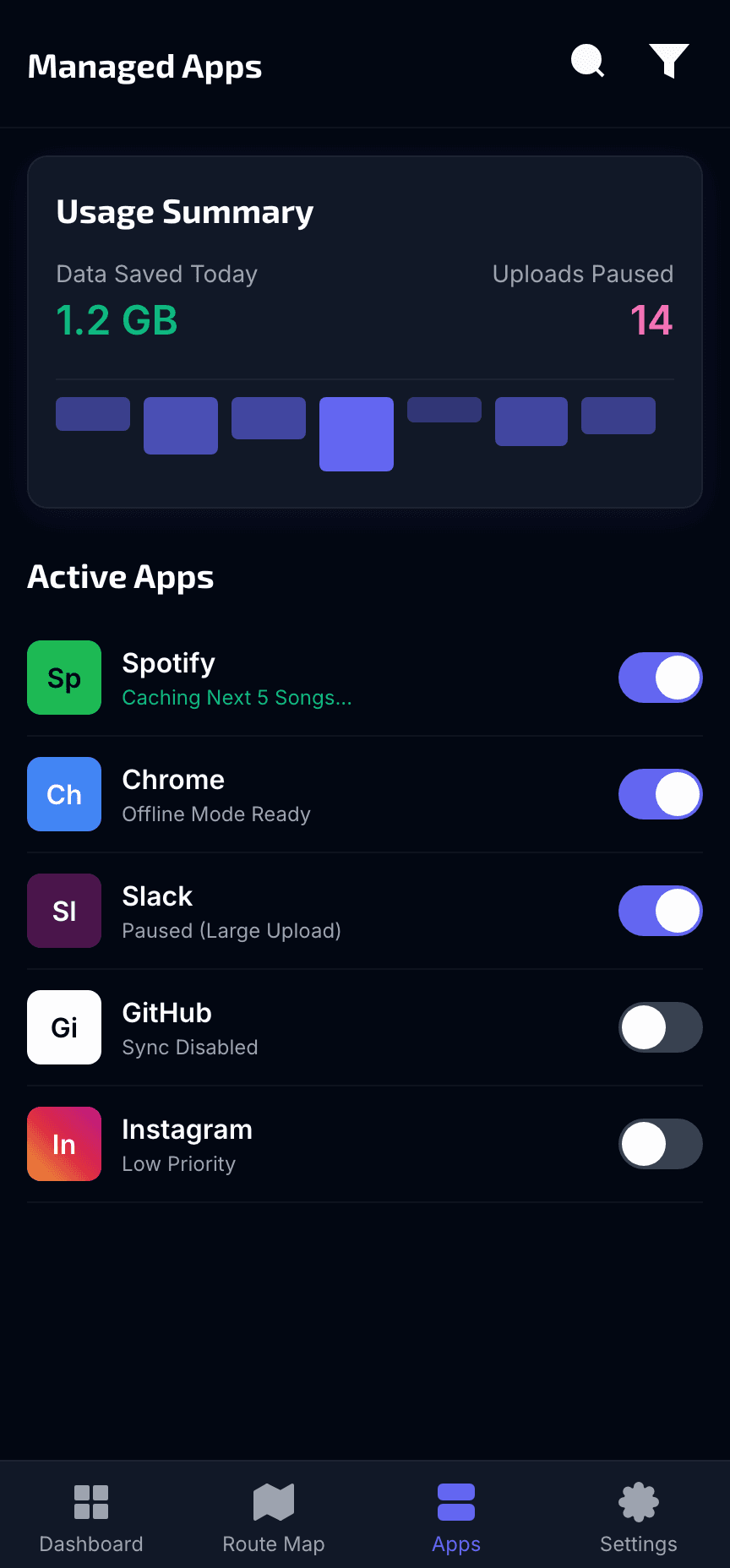Tap the Chrome app icon

click(64, 794)
